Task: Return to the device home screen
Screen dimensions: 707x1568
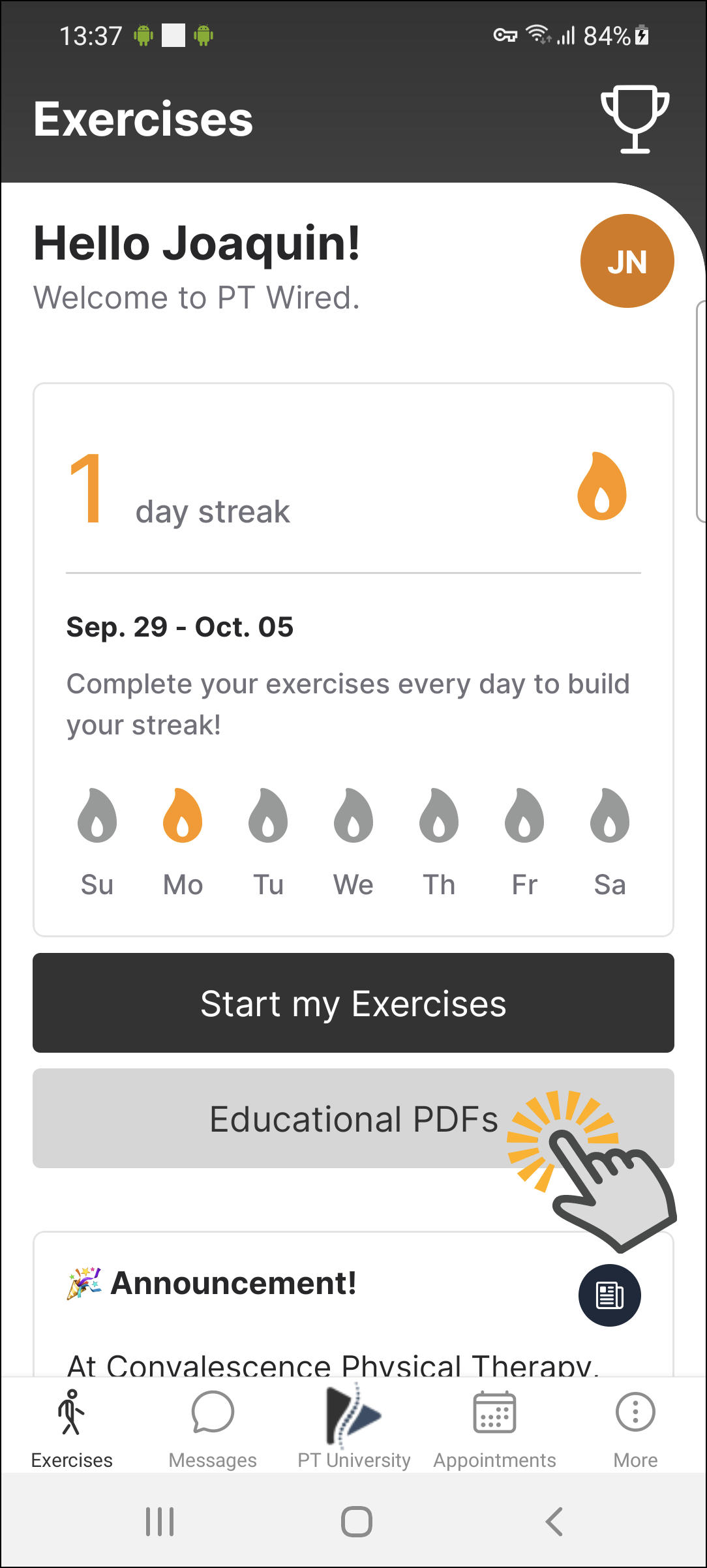Action: [x=356, y=1522]
